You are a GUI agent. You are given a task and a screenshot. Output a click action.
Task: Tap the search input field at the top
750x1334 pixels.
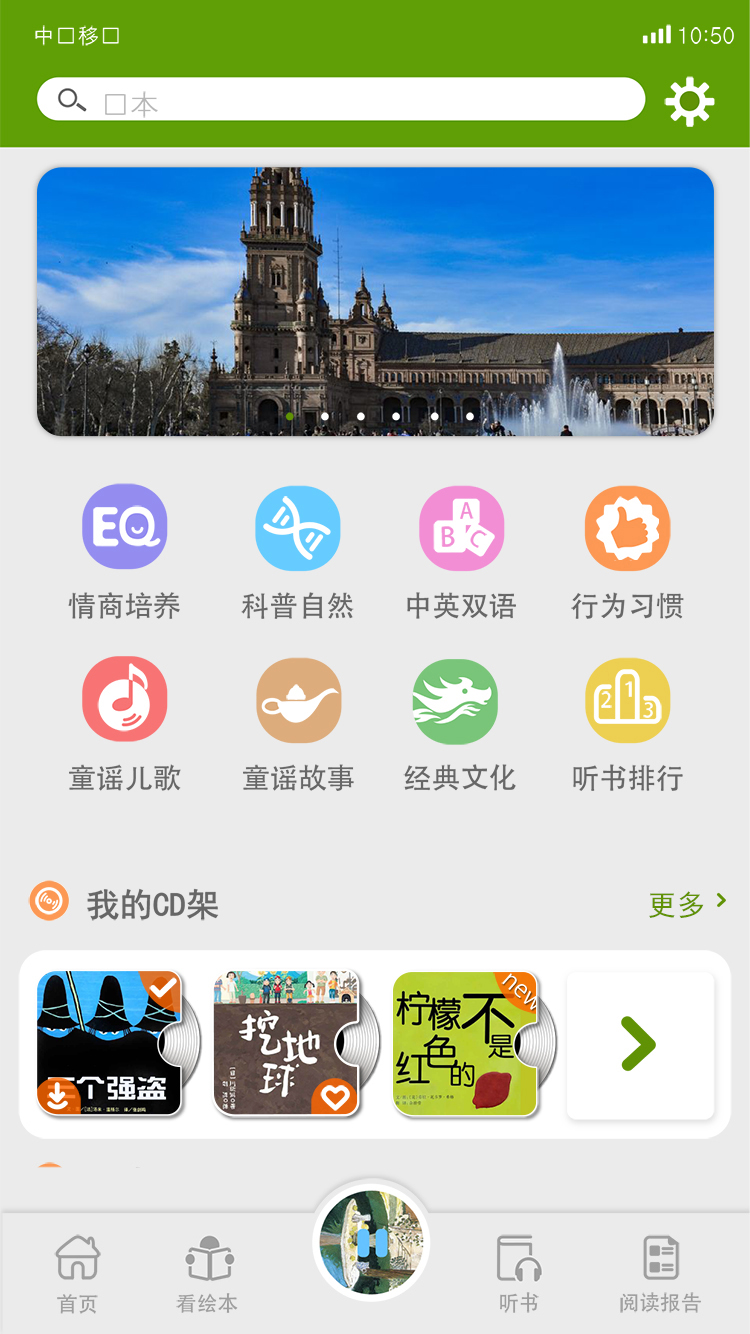340,99
